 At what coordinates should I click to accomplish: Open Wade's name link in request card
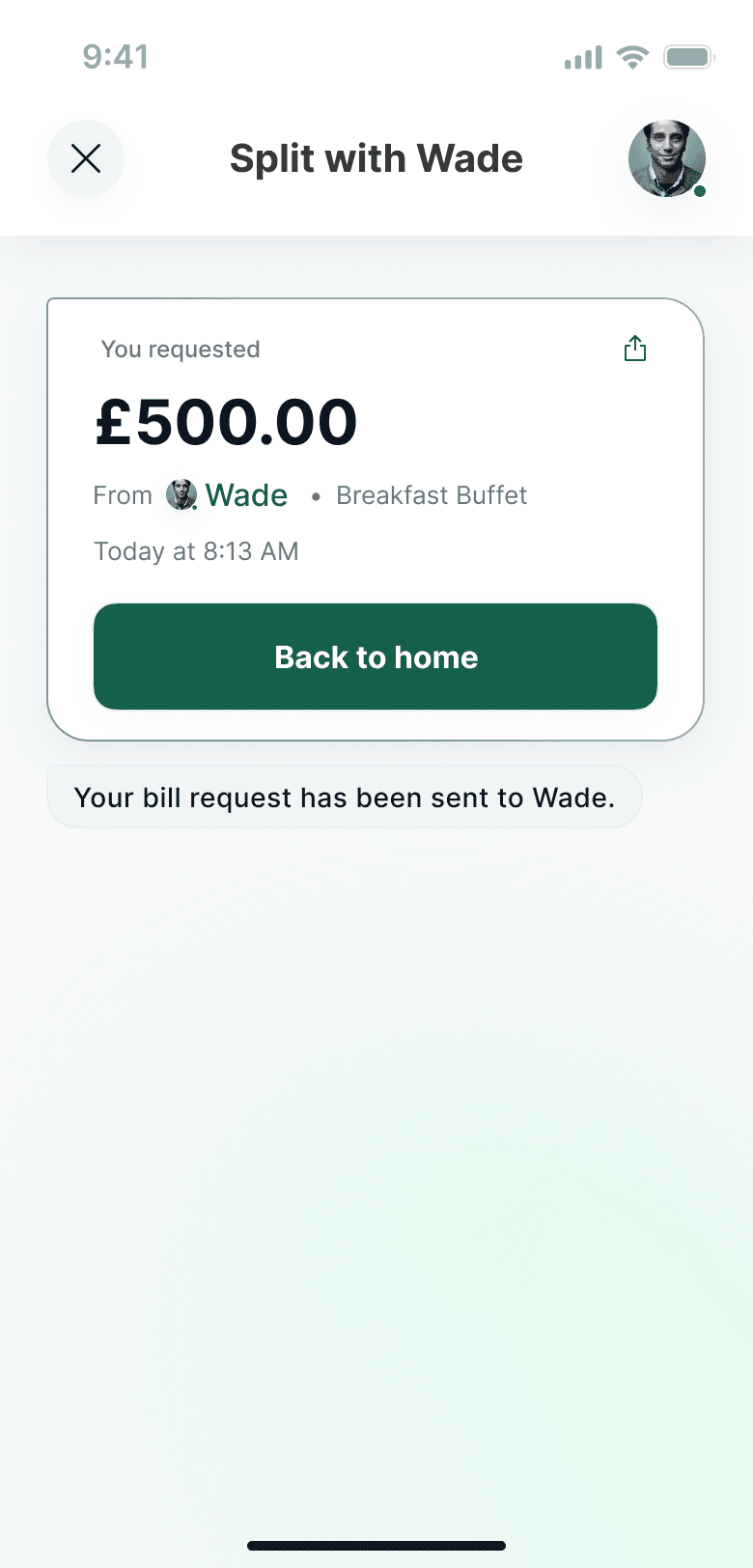(245, 495)
